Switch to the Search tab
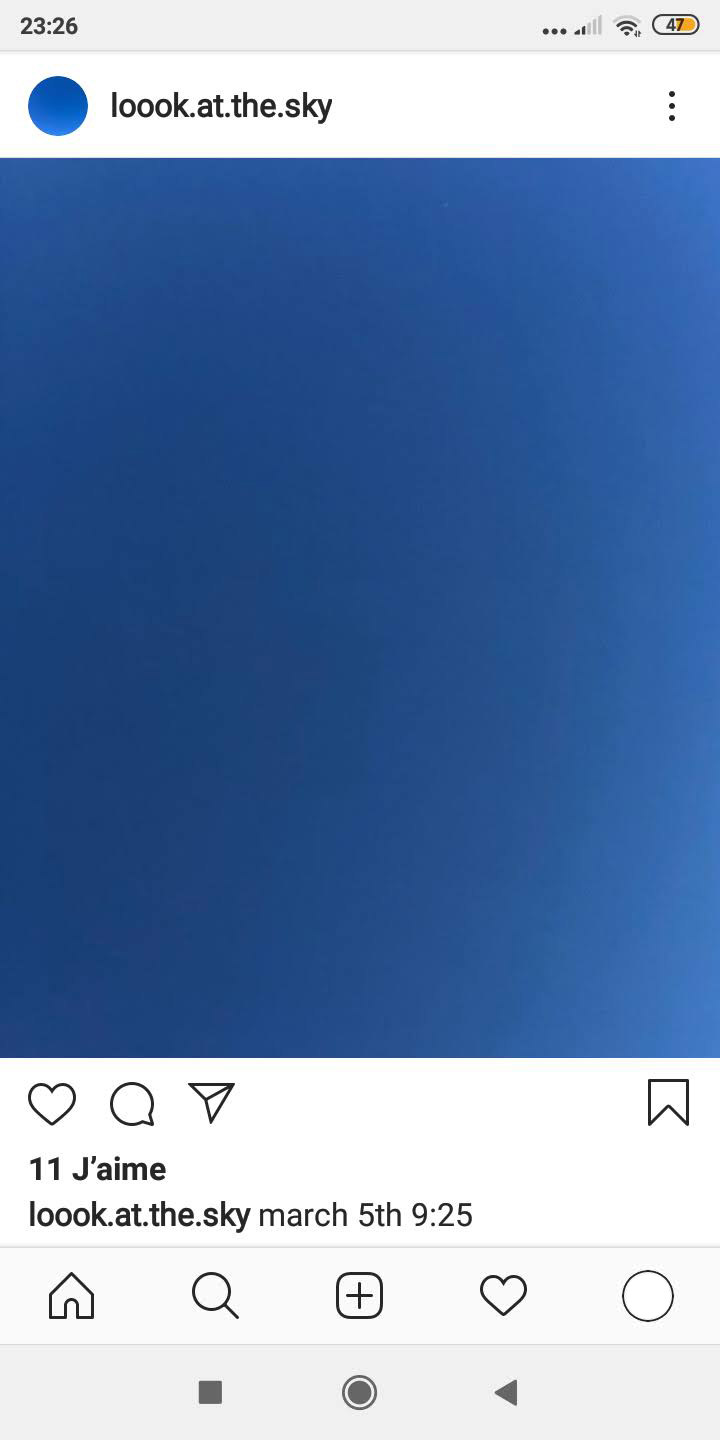 click(x=215, y=1296)
